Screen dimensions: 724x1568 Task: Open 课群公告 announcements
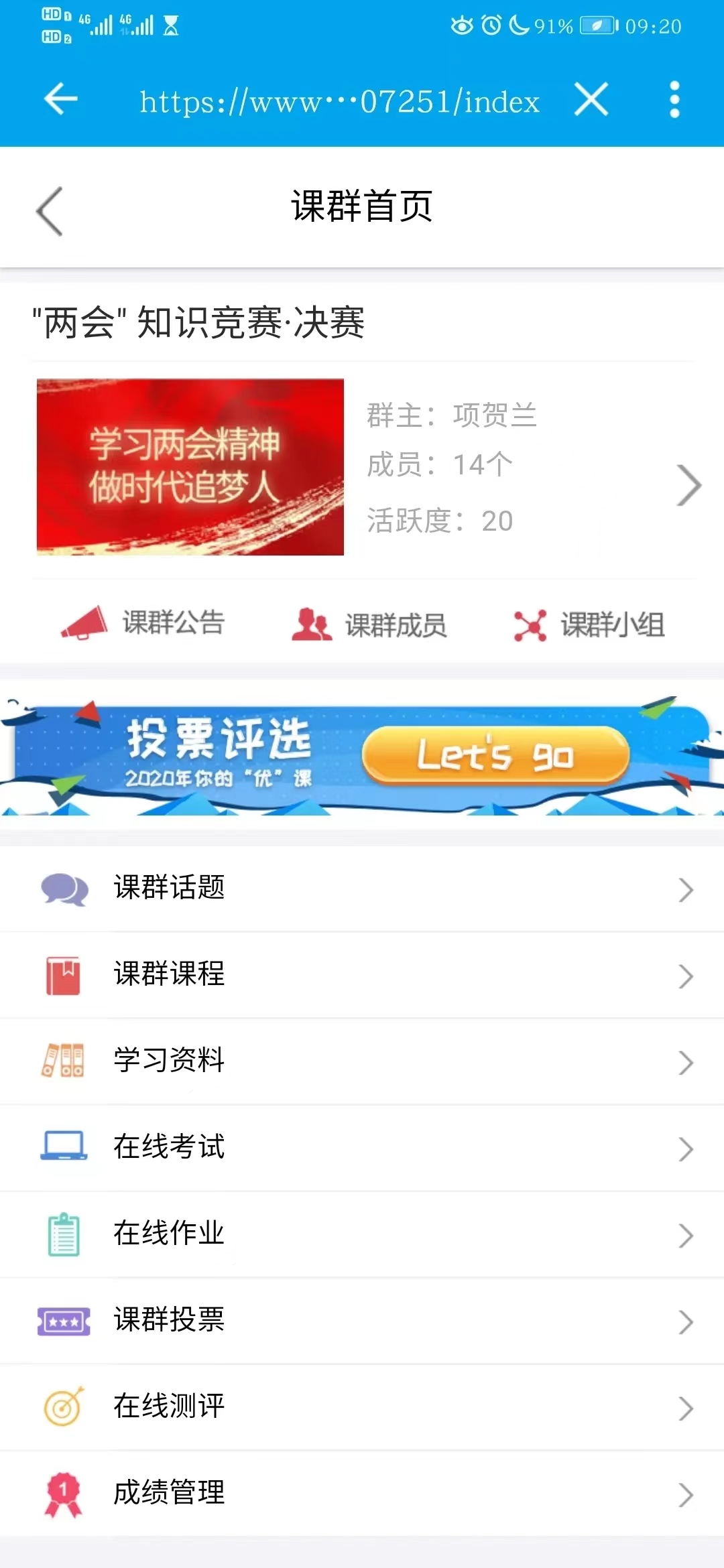pos(143,623)
